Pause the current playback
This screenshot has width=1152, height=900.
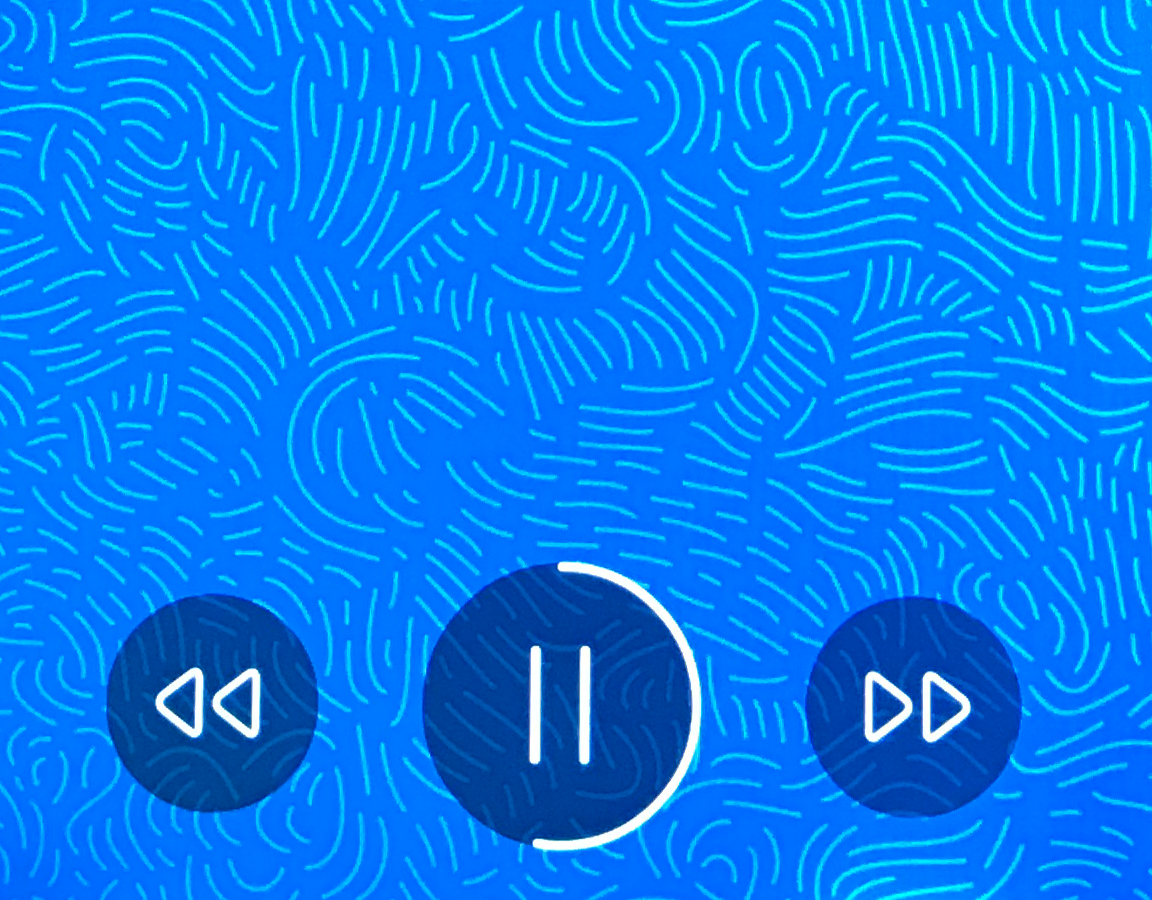click(x=560, y=705)
